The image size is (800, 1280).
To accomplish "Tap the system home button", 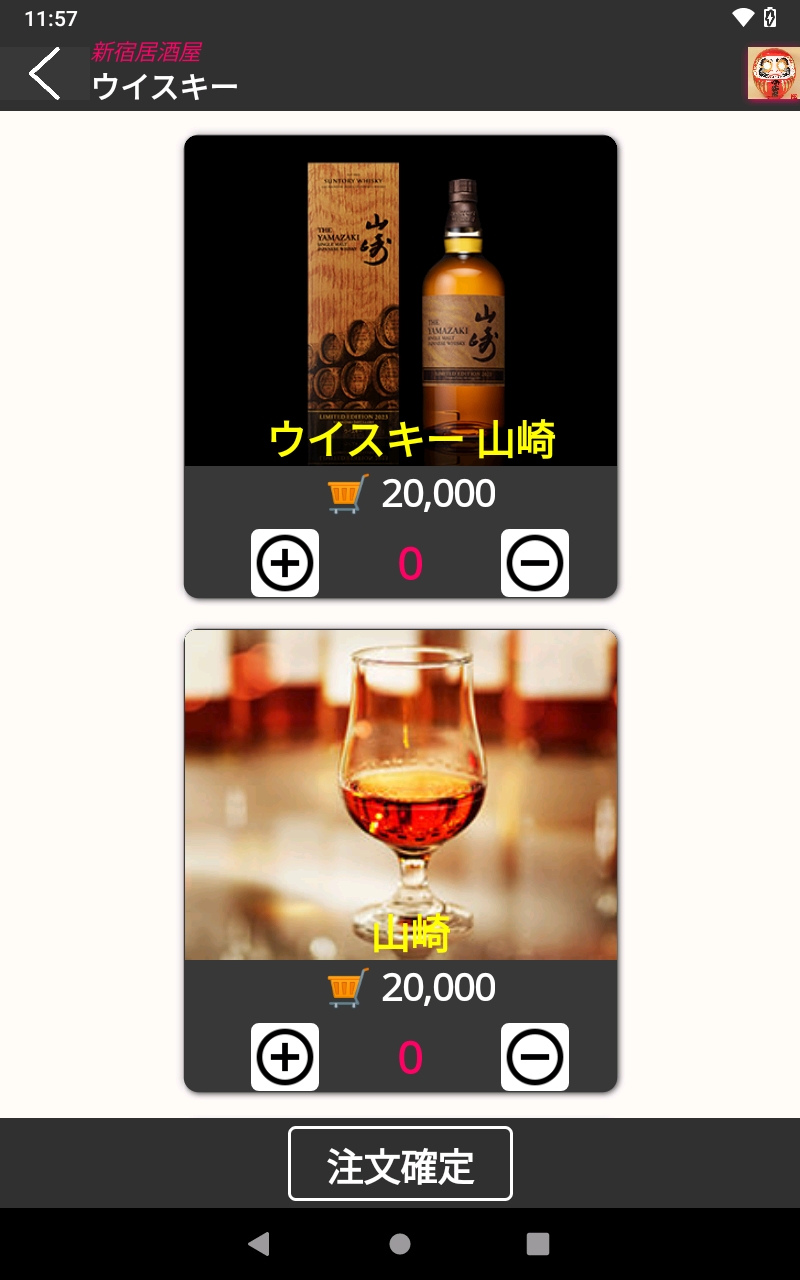I will click(x=400, y=1244).
